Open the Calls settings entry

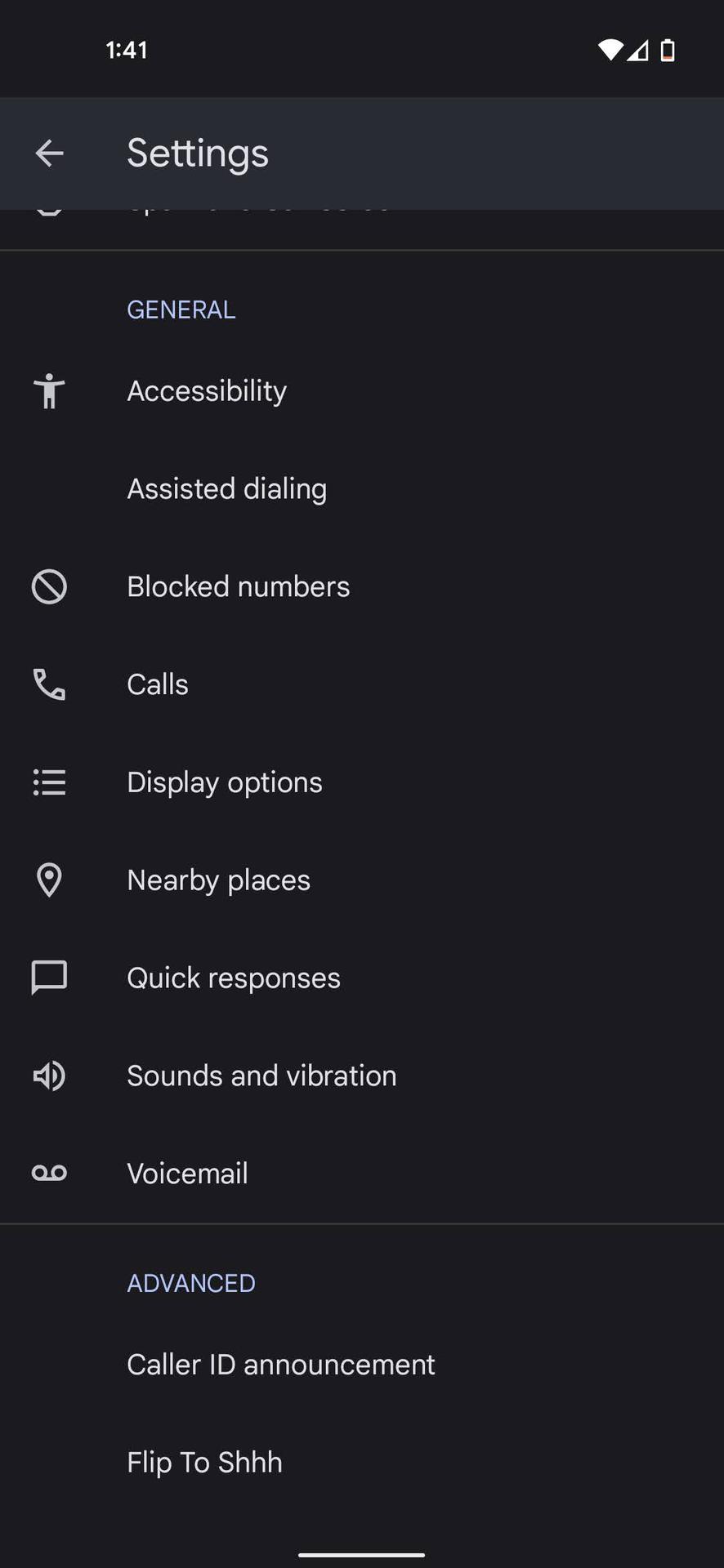pos(157,684)
